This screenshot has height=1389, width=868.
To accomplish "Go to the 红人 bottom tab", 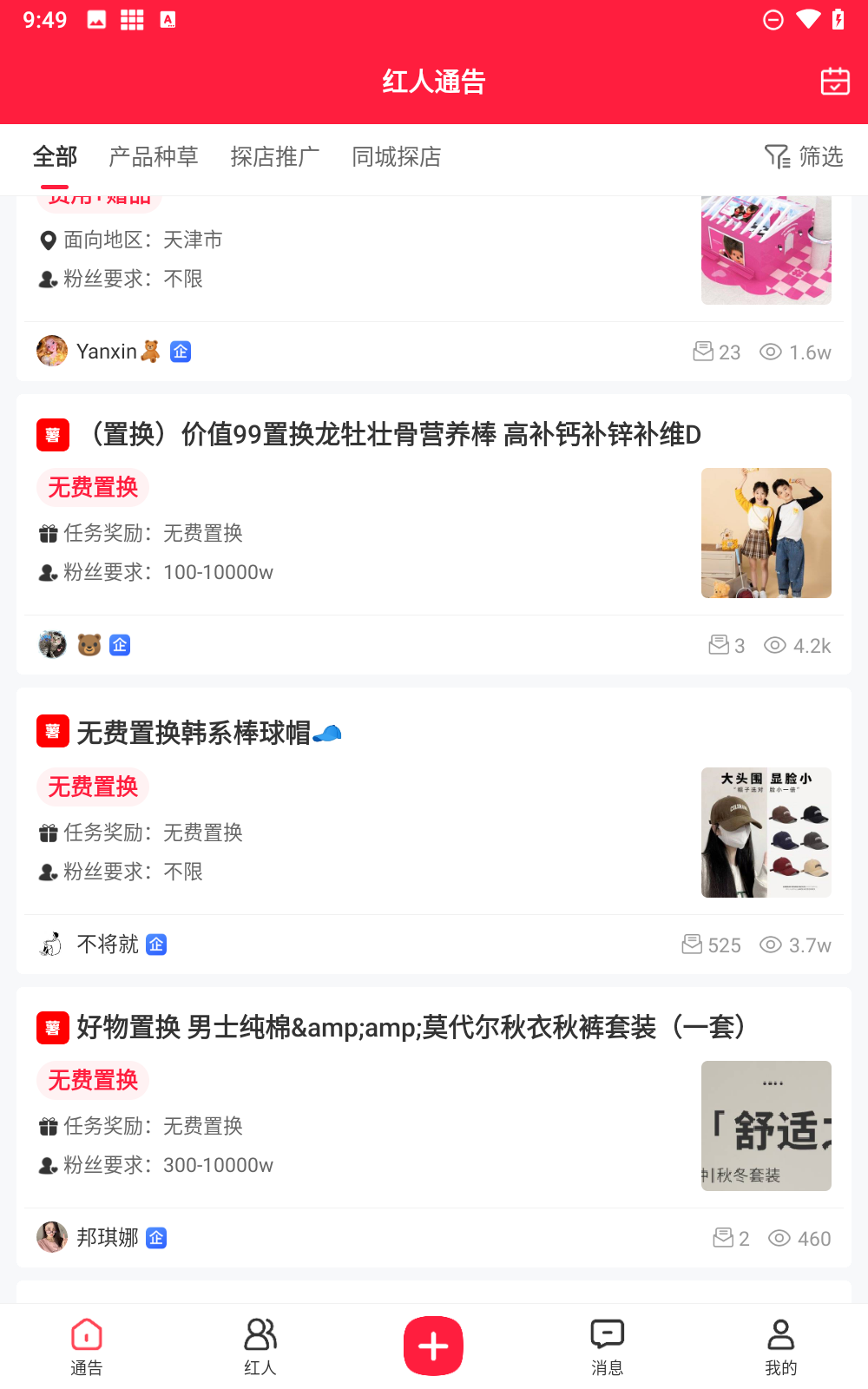I will [260, 1346].
